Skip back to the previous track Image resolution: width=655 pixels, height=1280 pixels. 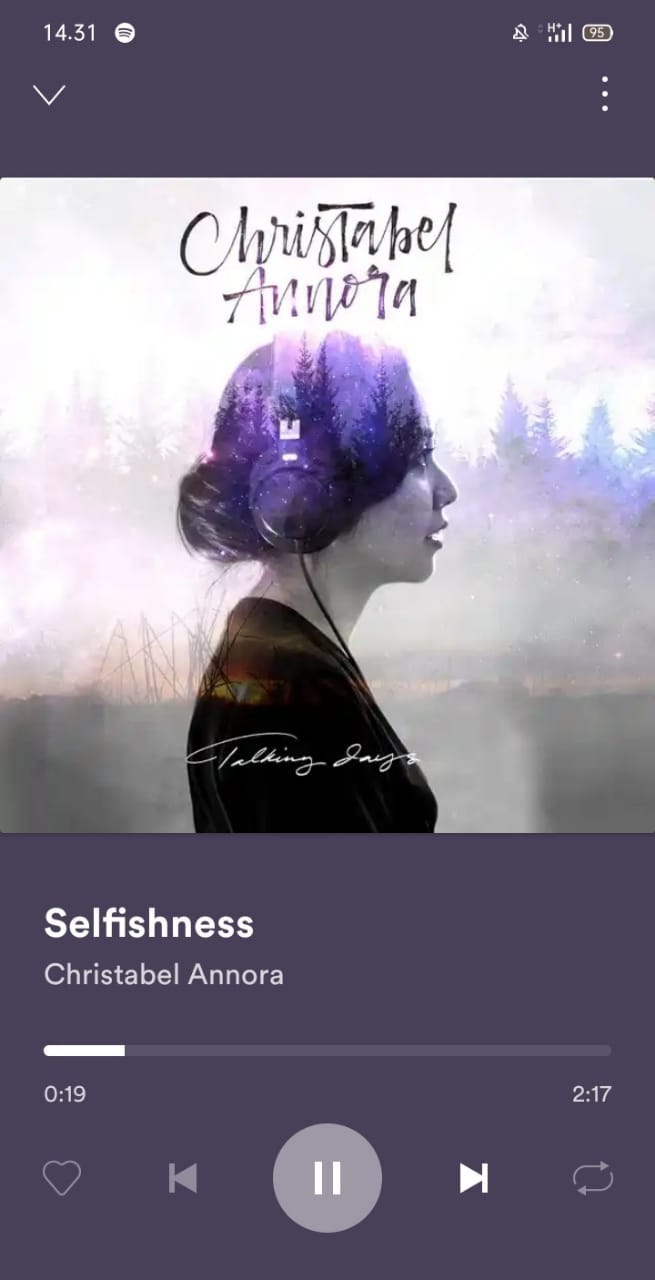pos(183,1178)
